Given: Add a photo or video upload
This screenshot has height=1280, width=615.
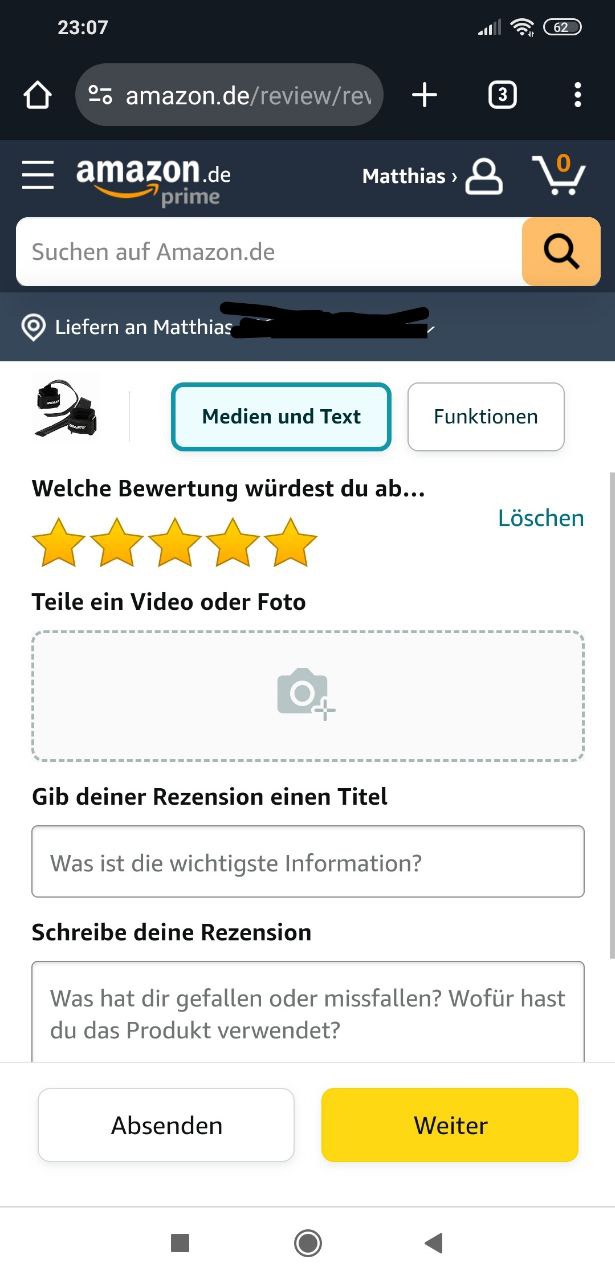Looking at the screenshot, I should click(307, 695).
